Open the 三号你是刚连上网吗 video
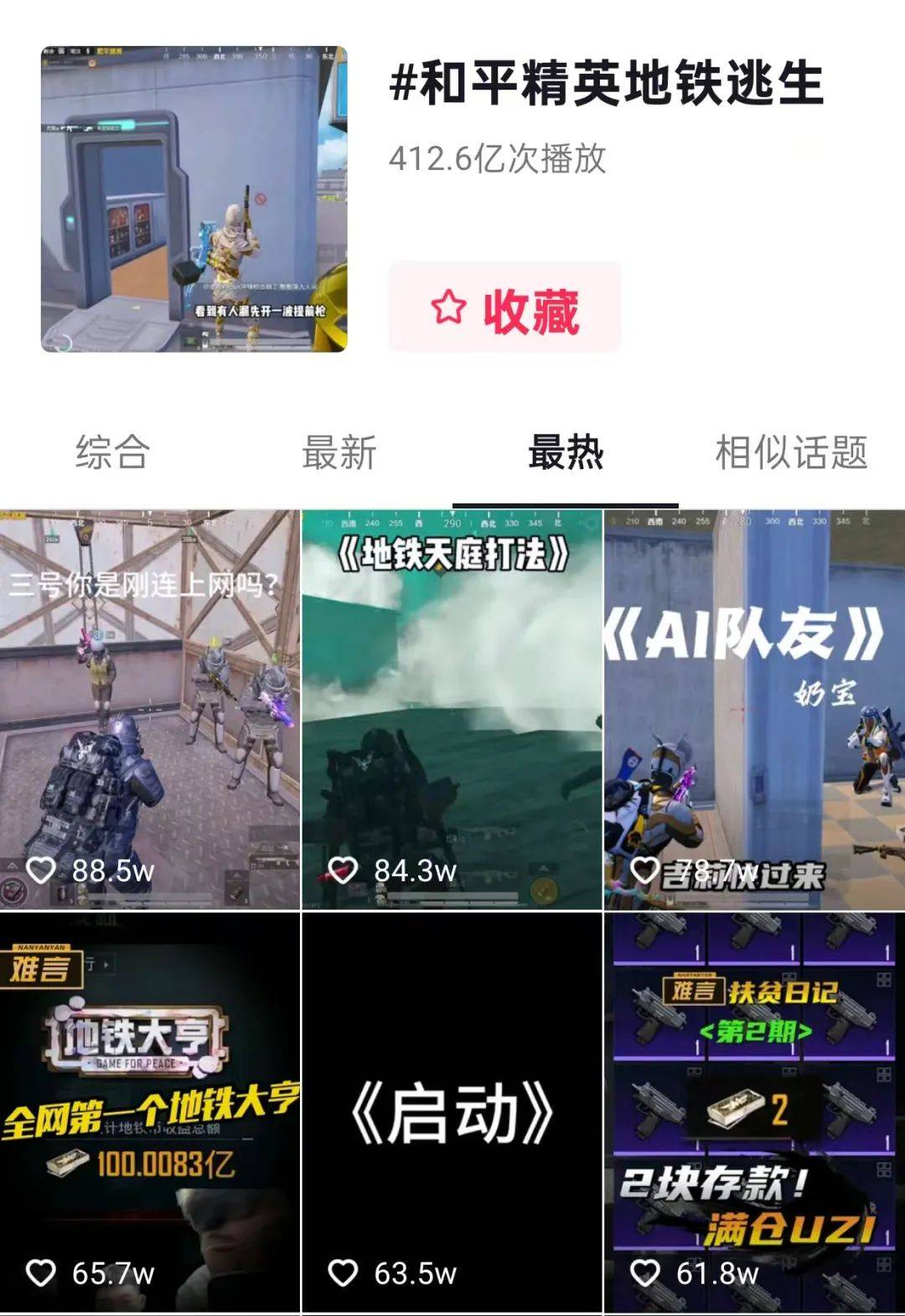This screenshot has width=905, height=1316. pos(150,709)
